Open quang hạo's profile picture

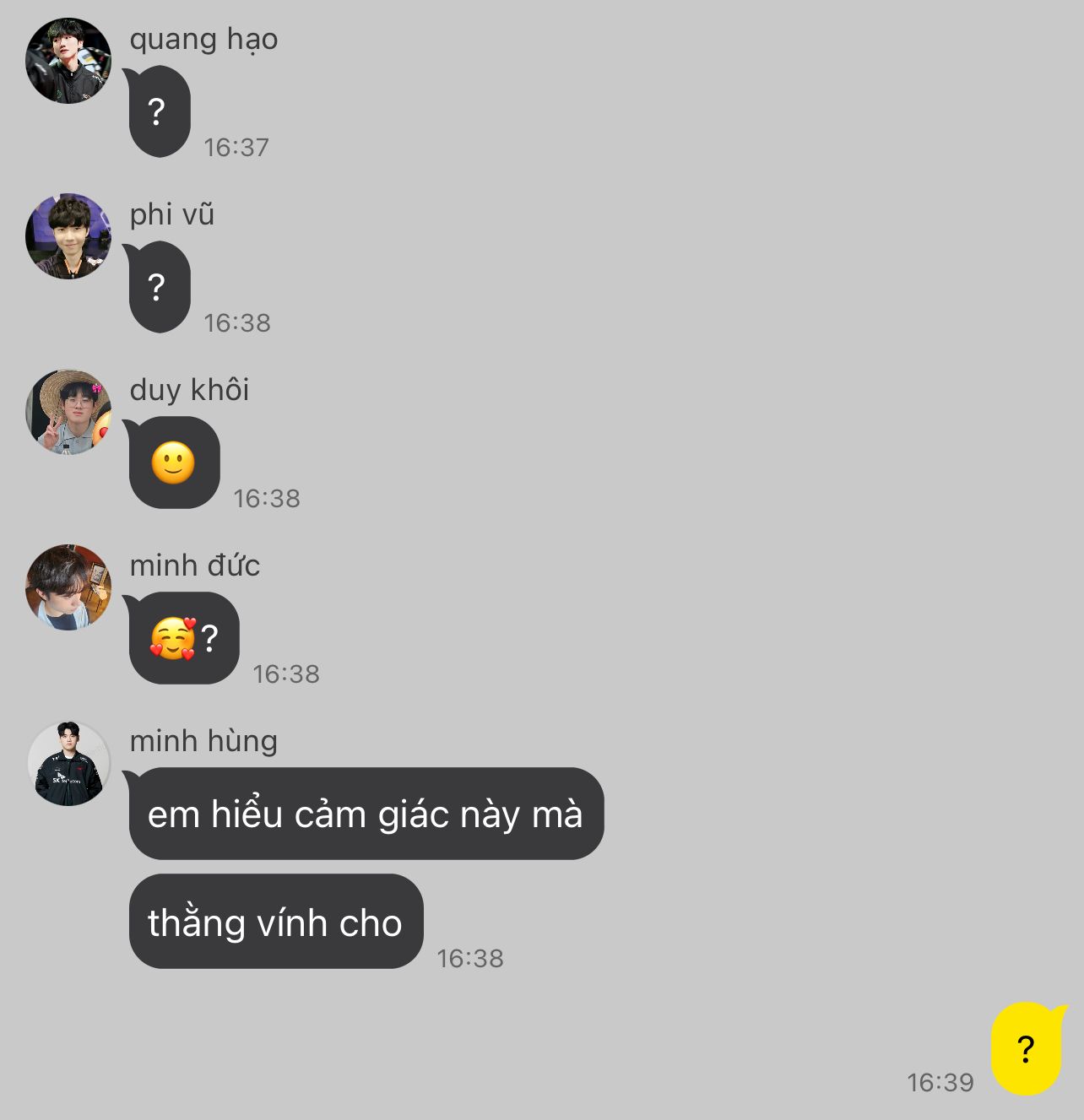click(x=68, y=61)
